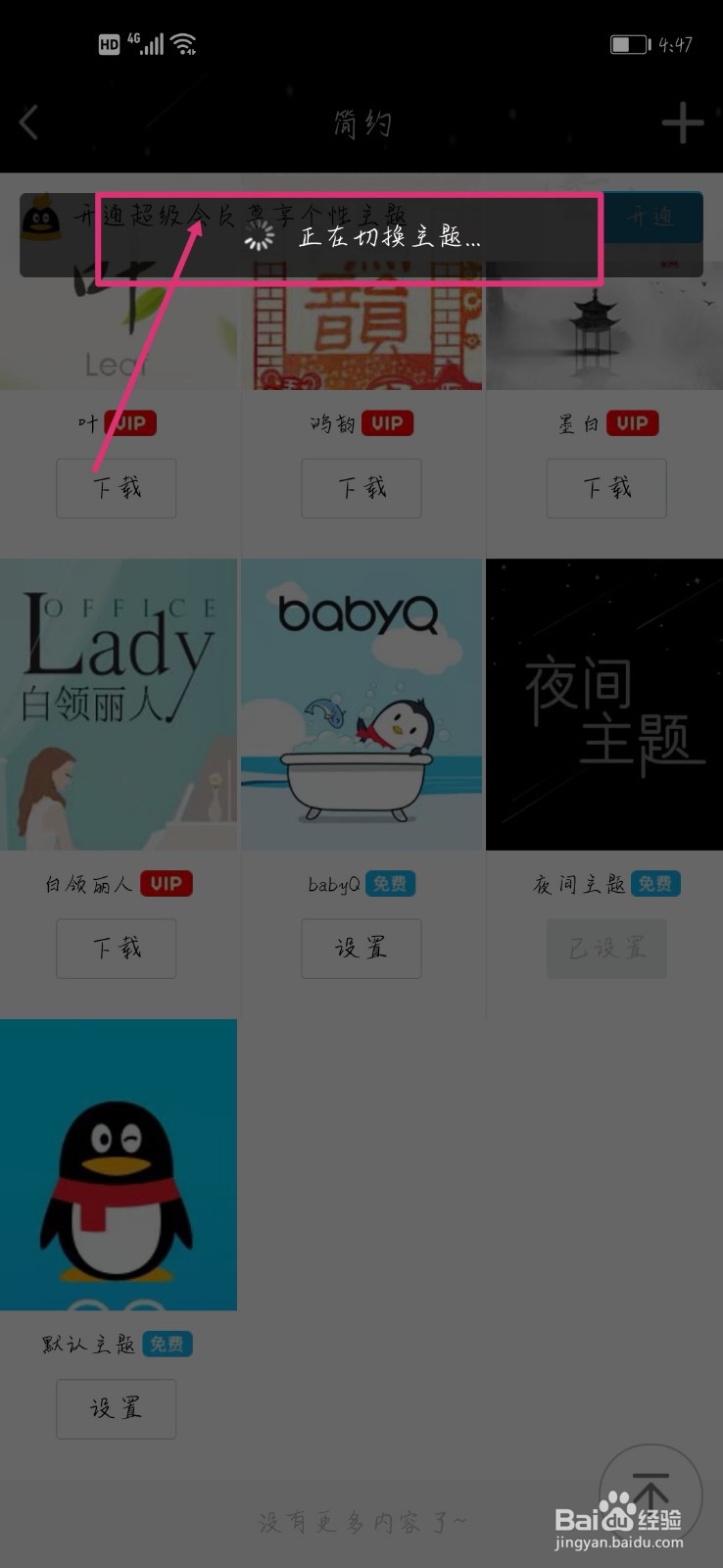
Task: Download the 鸣韵 theme
Action: 361,488
